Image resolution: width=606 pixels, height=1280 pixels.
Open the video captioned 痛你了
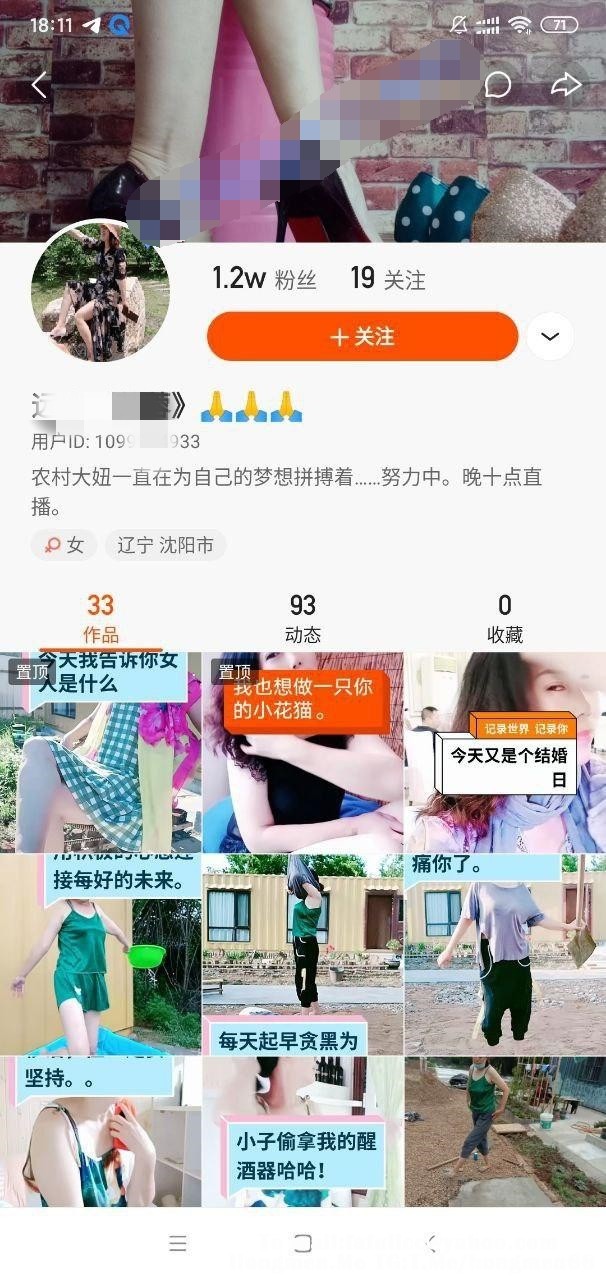click(x=505, y=955)
